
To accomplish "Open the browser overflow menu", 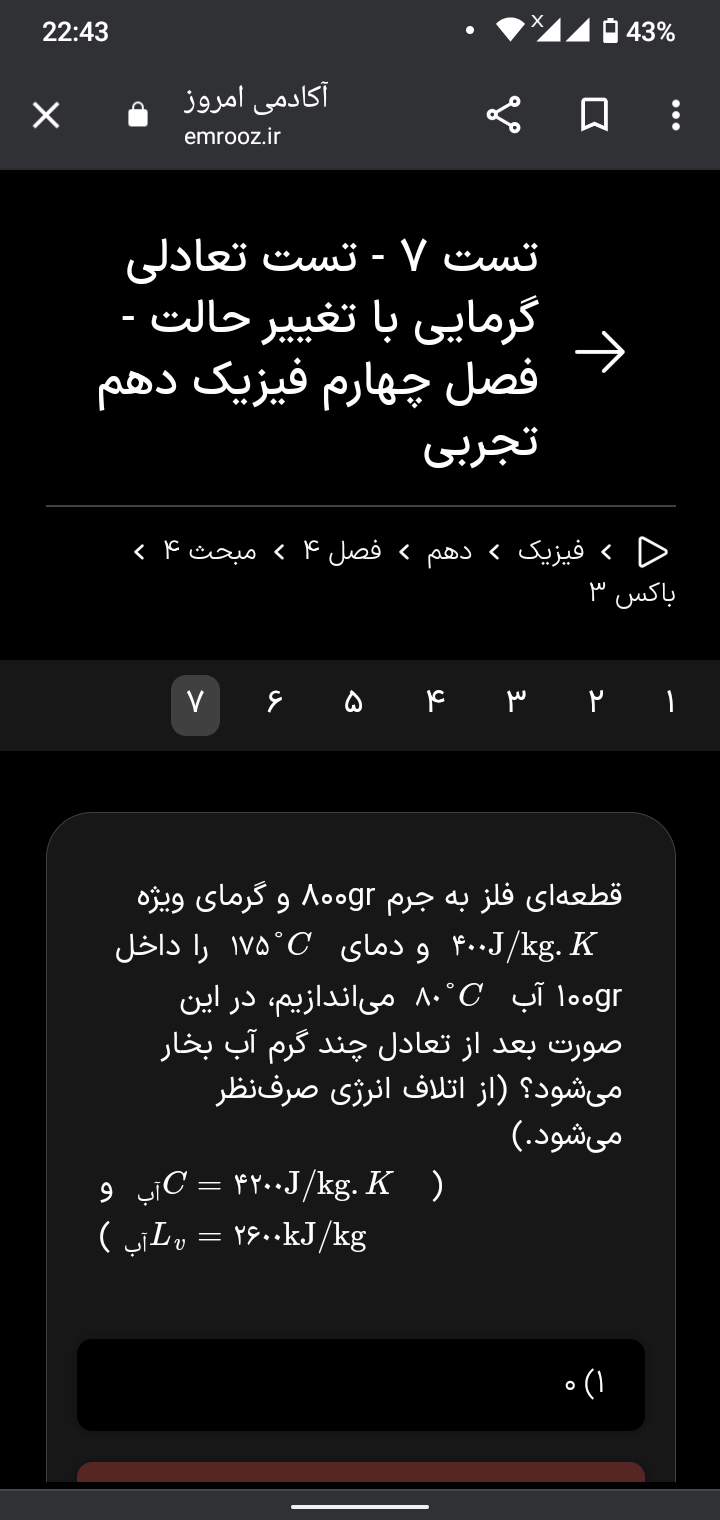I will coord(675,118).
